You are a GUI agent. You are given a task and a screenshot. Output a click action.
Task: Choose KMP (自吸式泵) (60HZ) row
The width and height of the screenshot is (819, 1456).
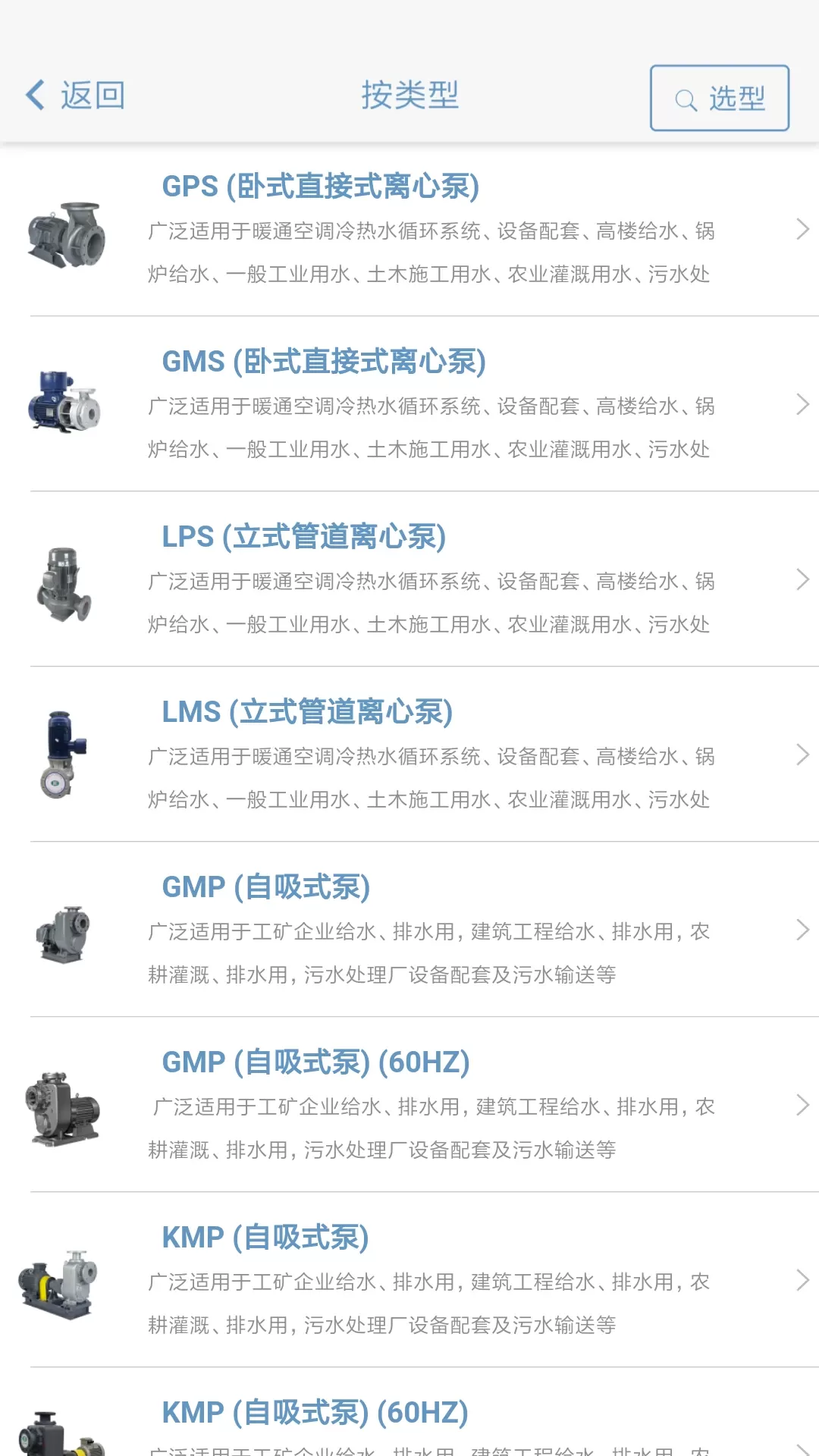coord(409,1412)
